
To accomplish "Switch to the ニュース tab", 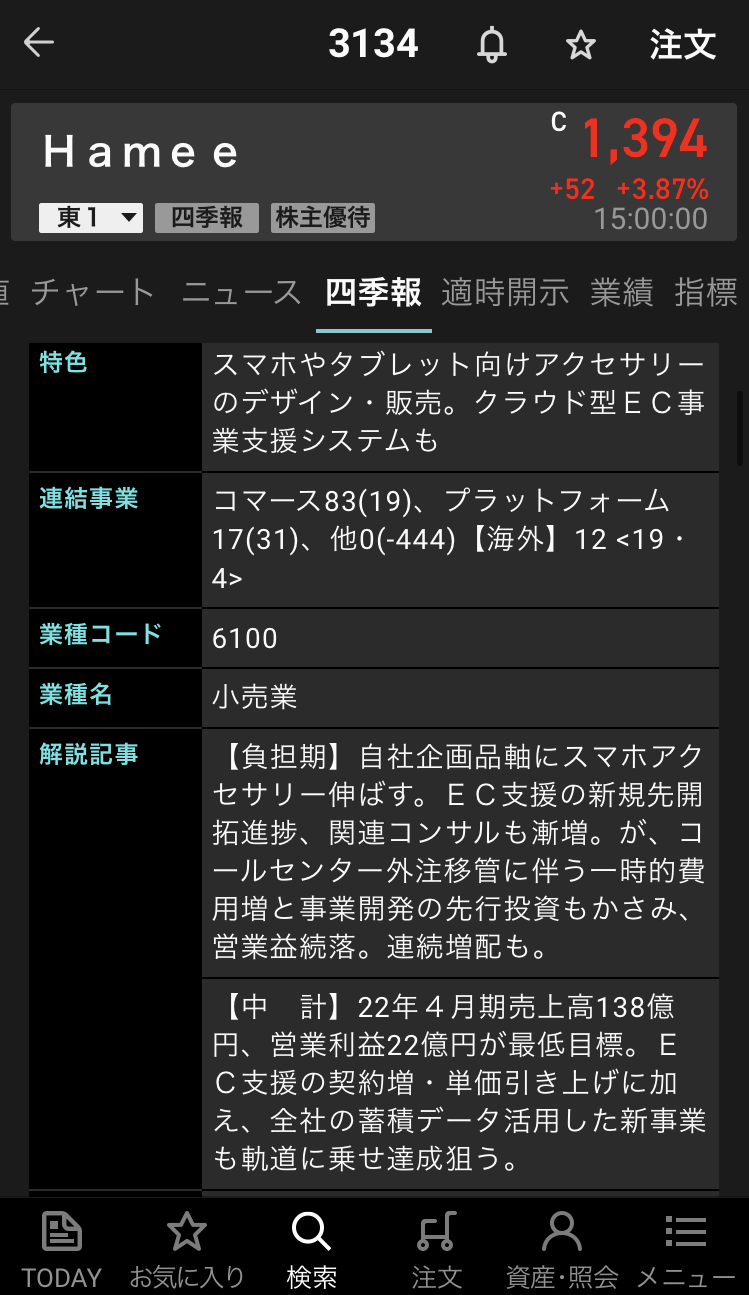I will [x=241, y=292].
